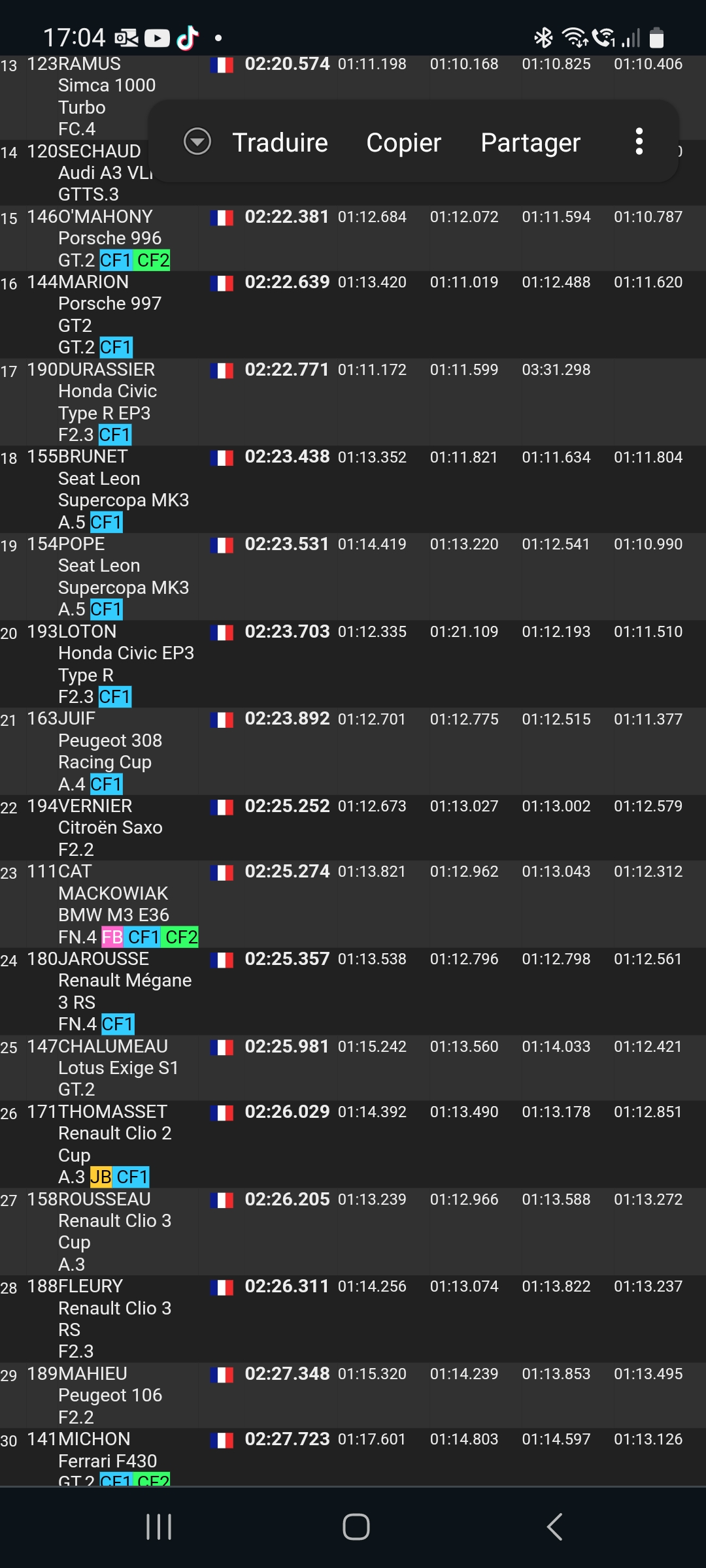Tap Copier to copy the selected text
Screen dimensions: 706x1568
[x=403, y=142]
